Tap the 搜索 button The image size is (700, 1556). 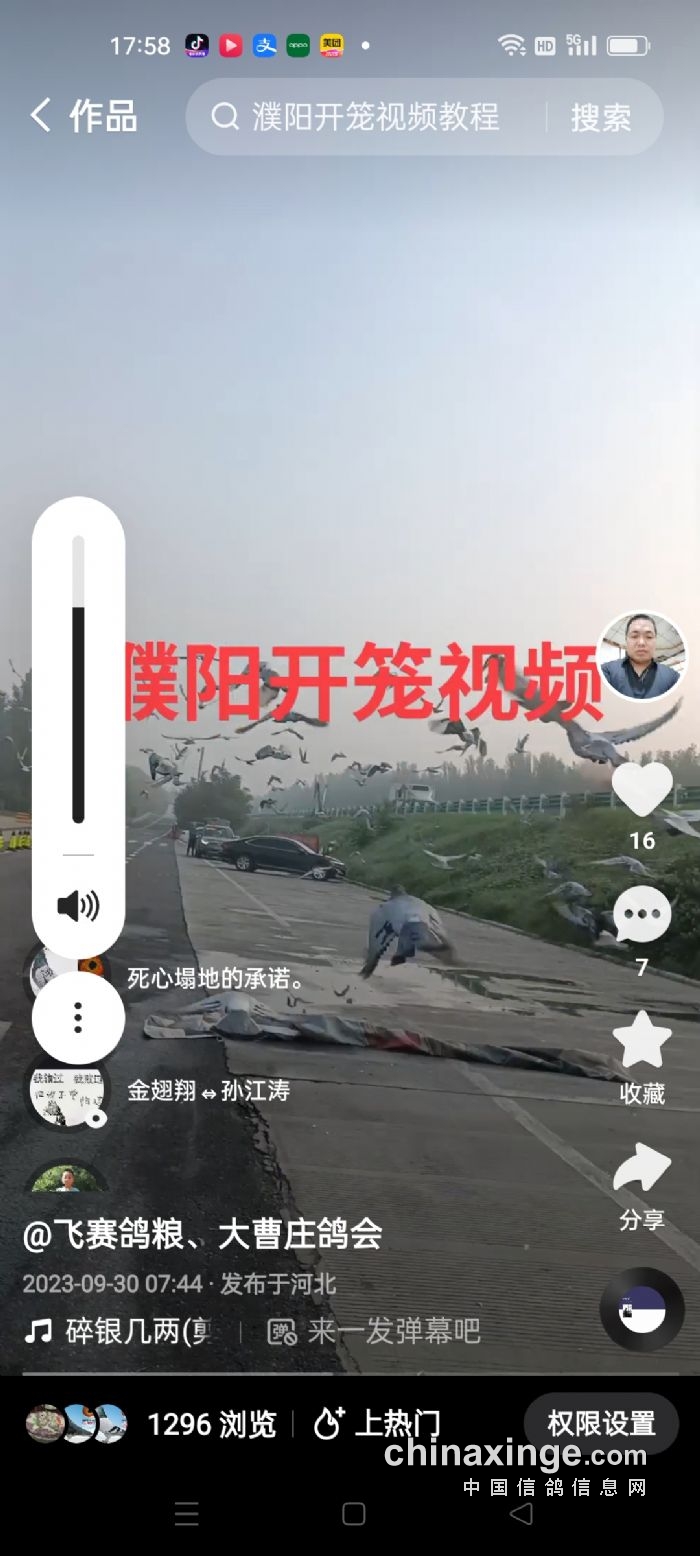(601, 117)
